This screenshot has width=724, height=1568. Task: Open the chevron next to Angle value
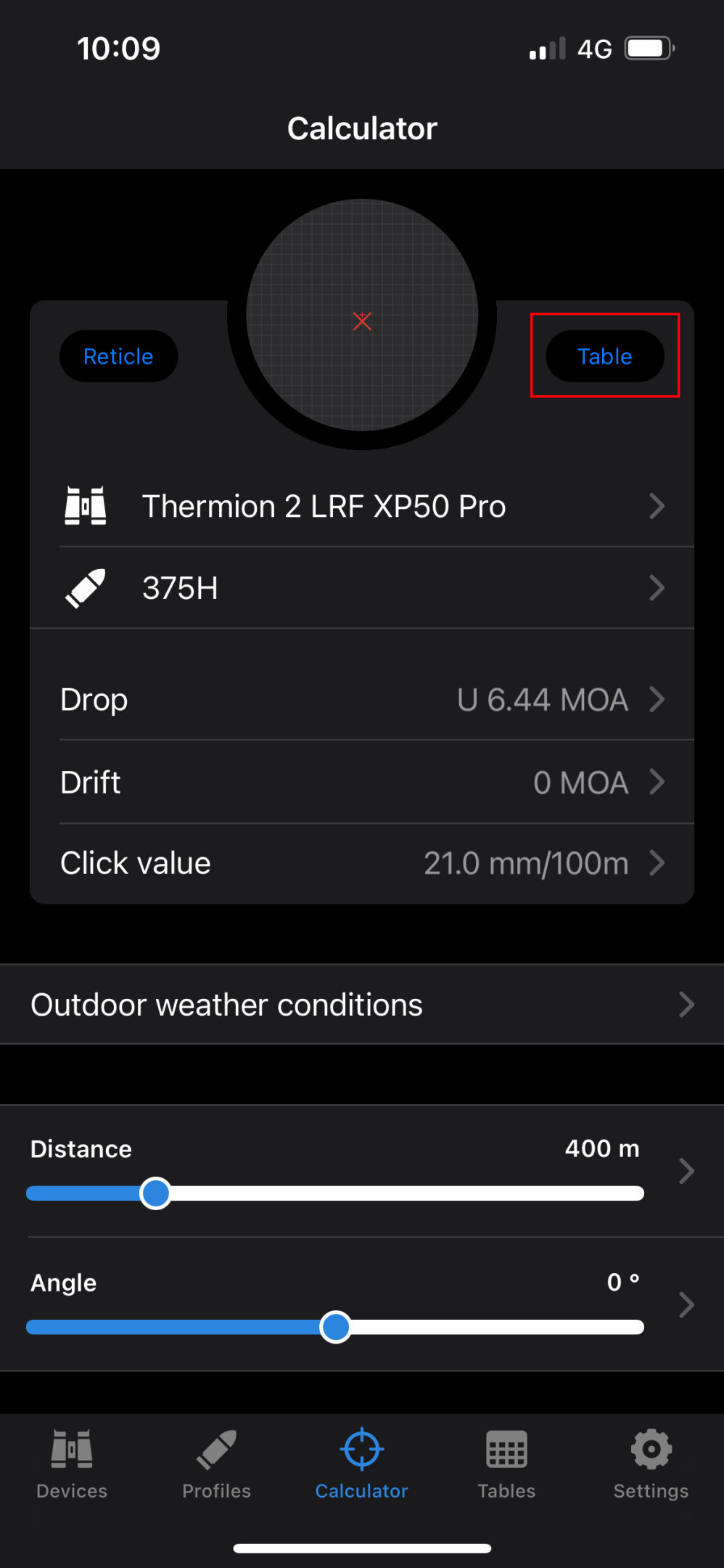(686, 1304)
